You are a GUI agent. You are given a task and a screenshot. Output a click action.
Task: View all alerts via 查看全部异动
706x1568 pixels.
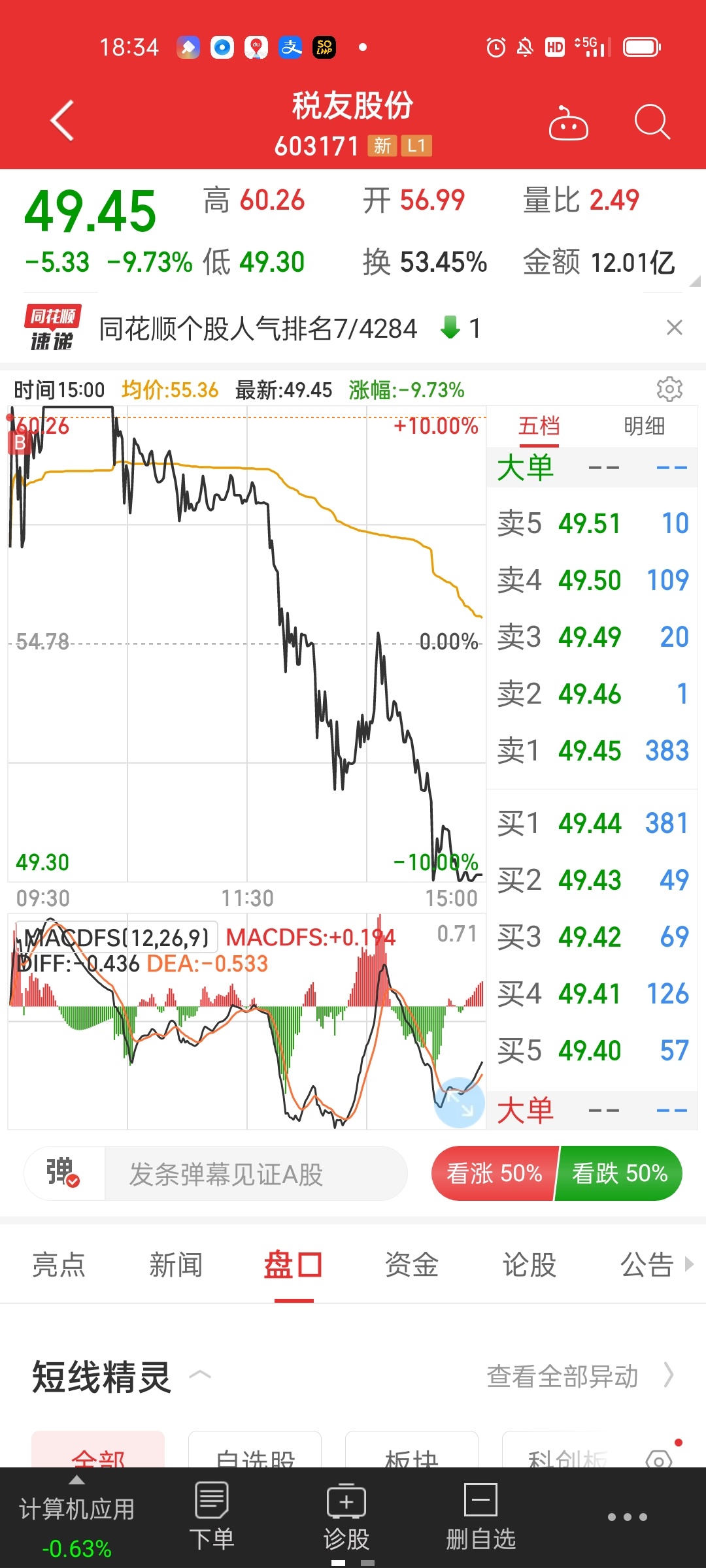[x=580, y=1376]
